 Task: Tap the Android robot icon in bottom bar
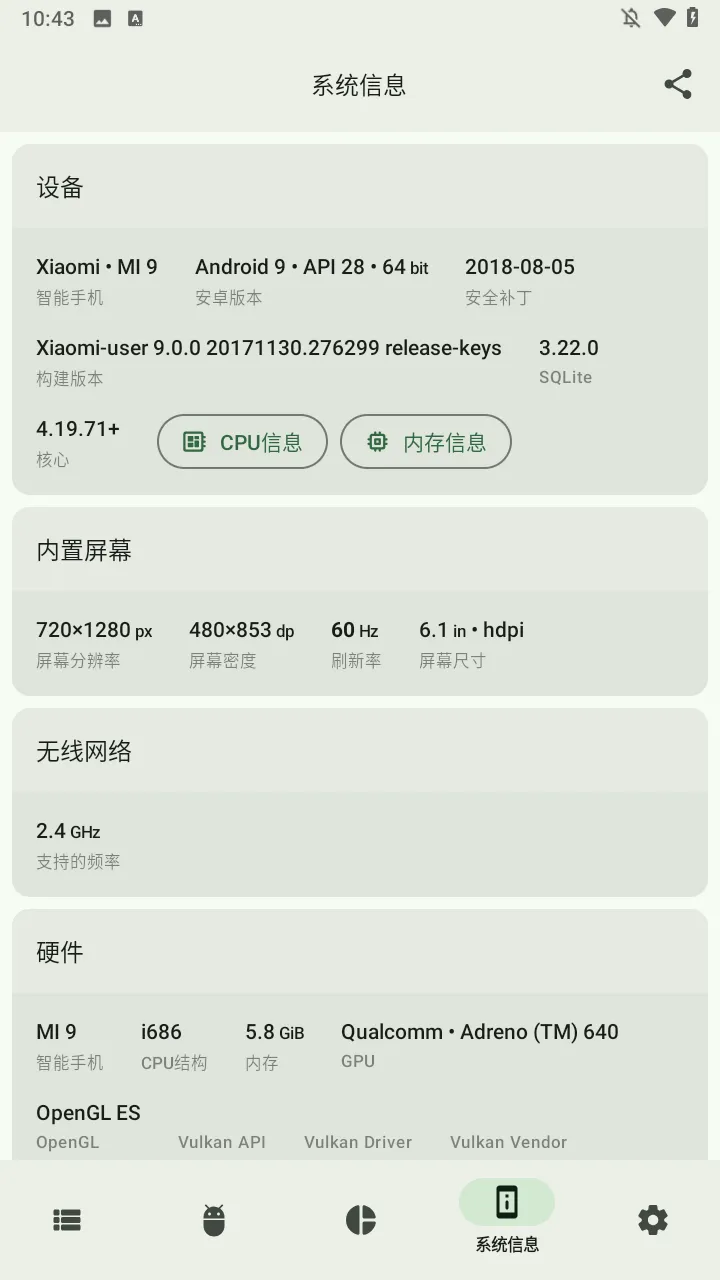pyautogui.click(x=213, y=1220)
